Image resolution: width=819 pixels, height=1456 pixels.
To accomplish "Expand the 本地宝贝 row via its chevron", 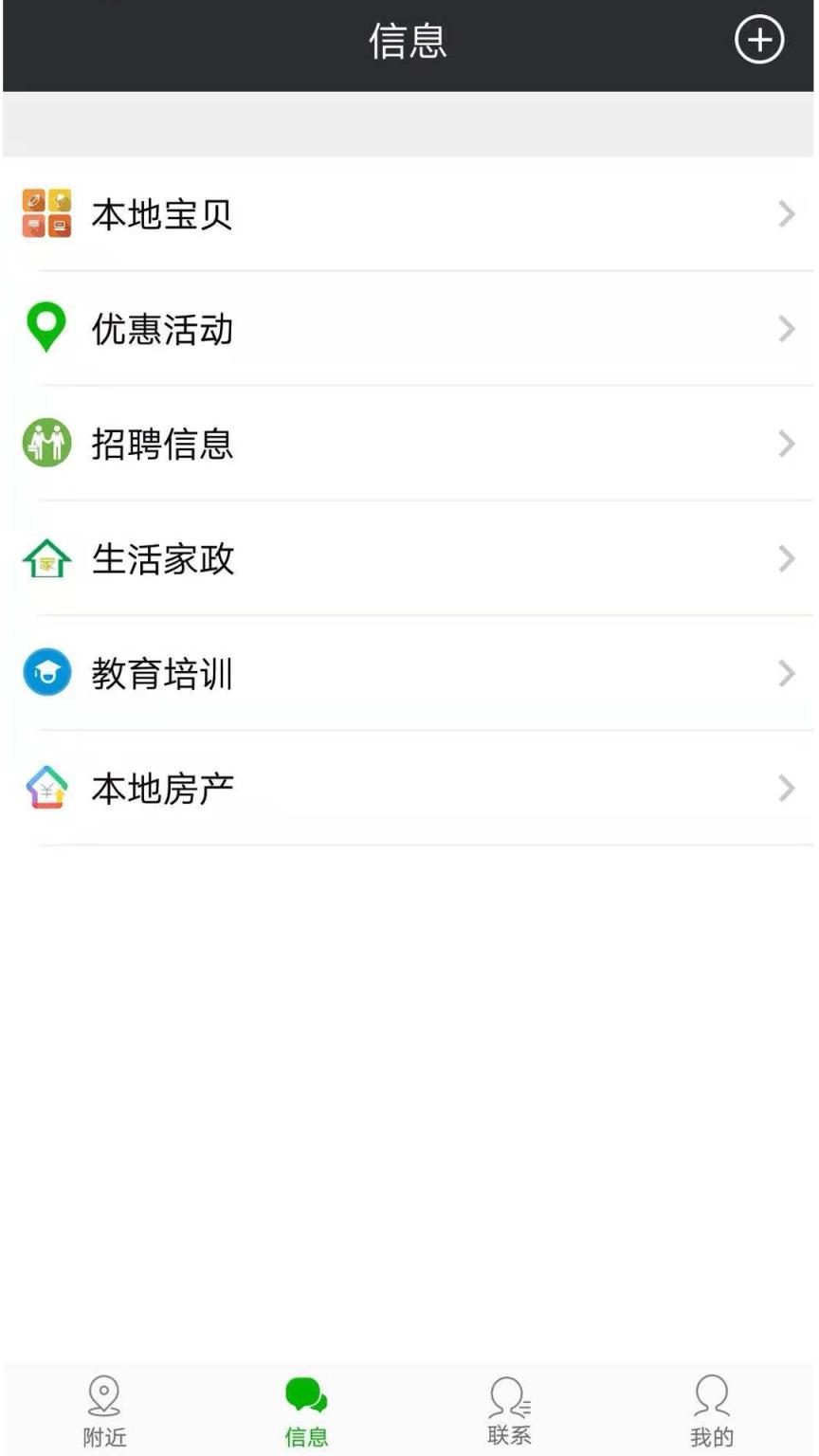I will [x=788, y=214].
